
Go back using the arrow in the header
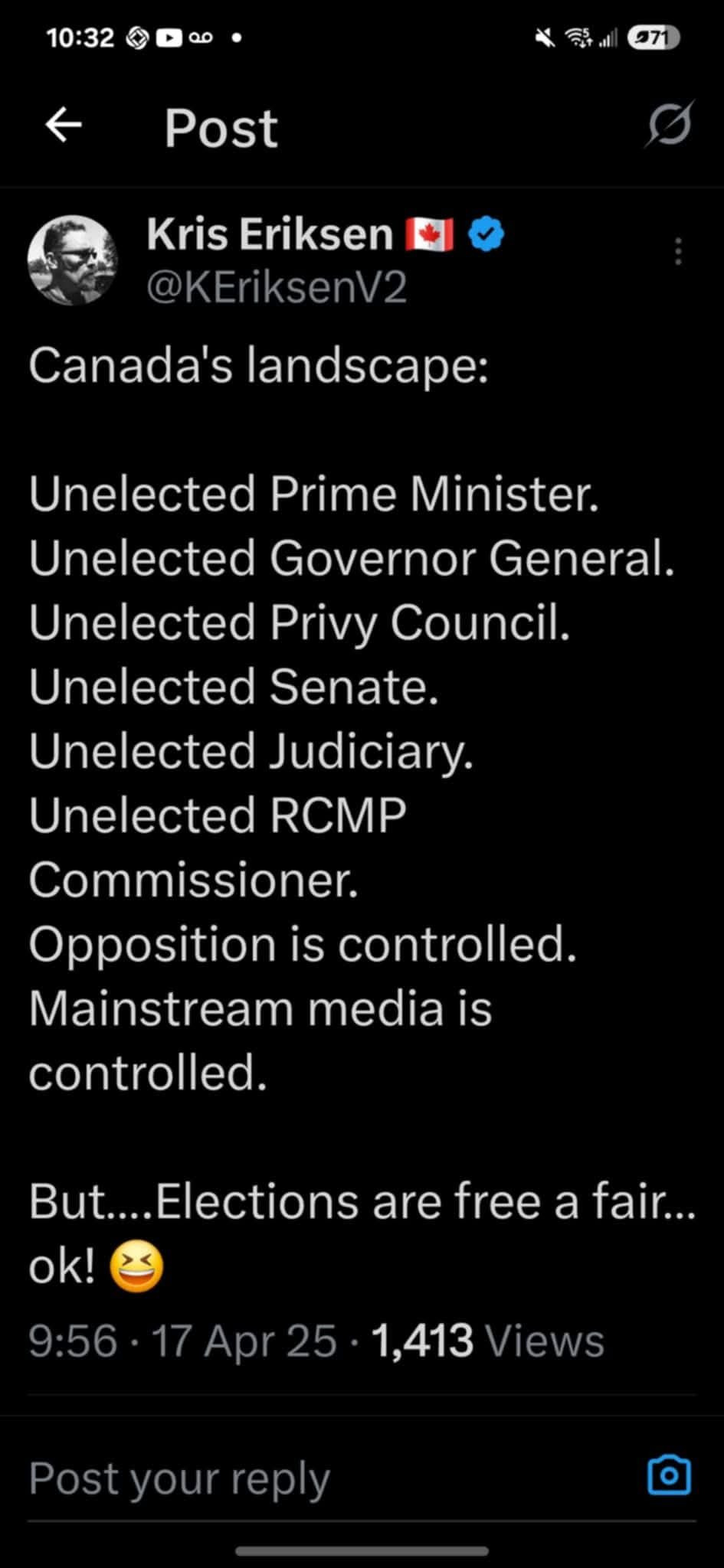pos(64,126)
